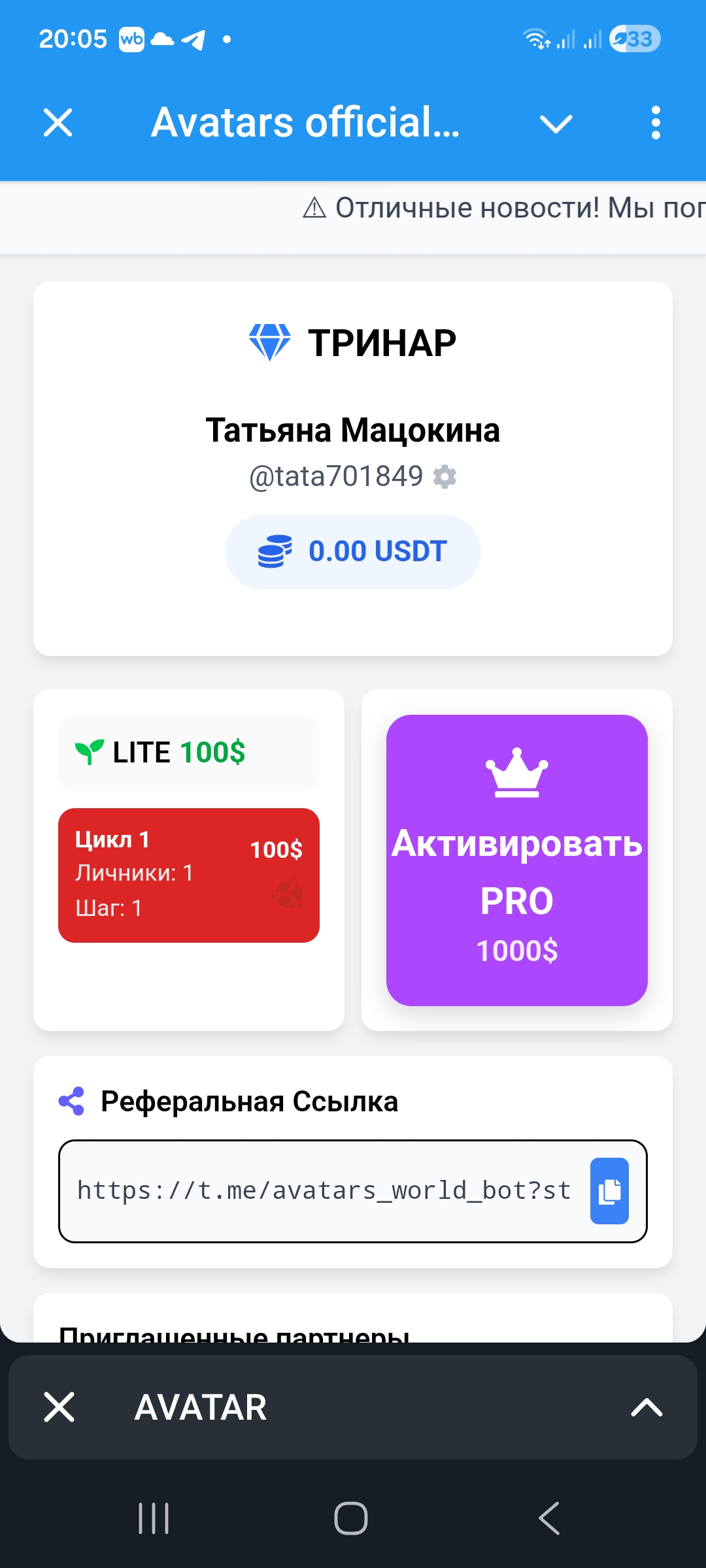Open the three-dot overflow menu
The height and width of the screenshot is (1568, 706).
(656, 123)
